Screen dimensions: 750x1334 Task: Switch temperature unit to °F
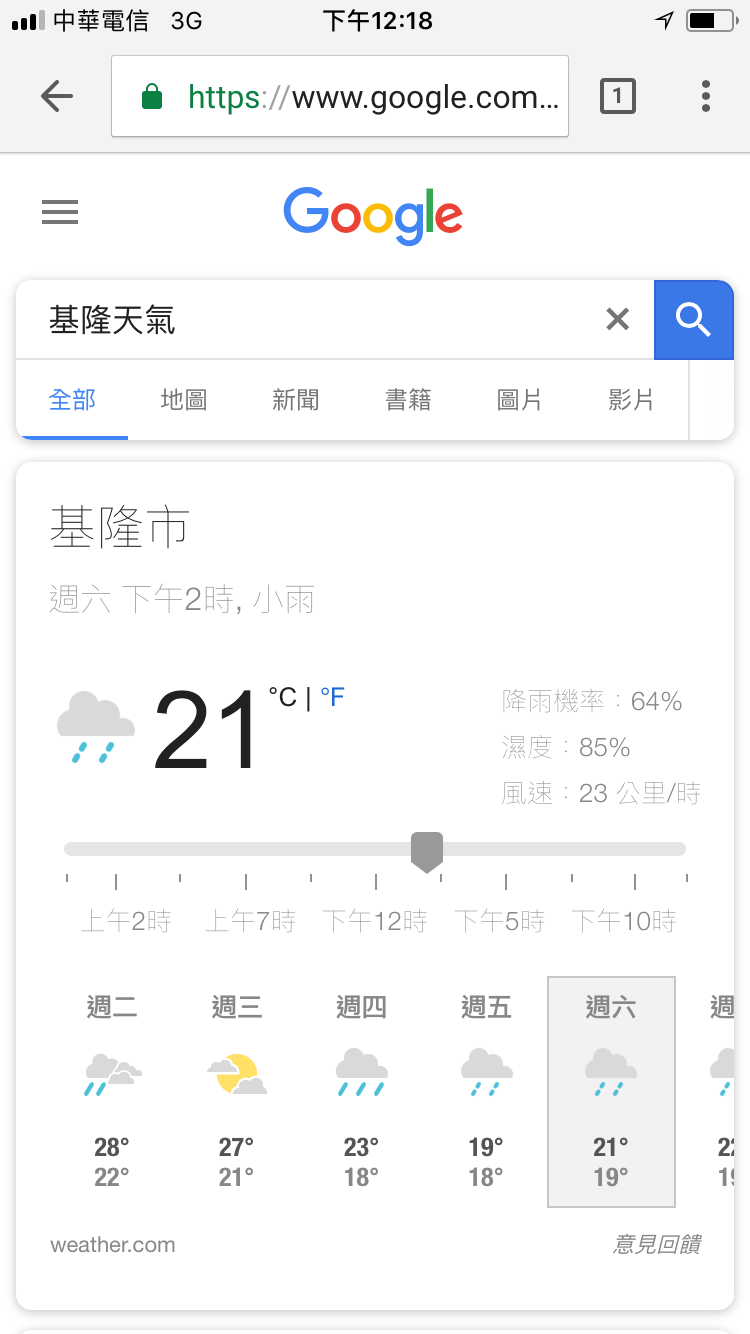[x=332, y=697]
